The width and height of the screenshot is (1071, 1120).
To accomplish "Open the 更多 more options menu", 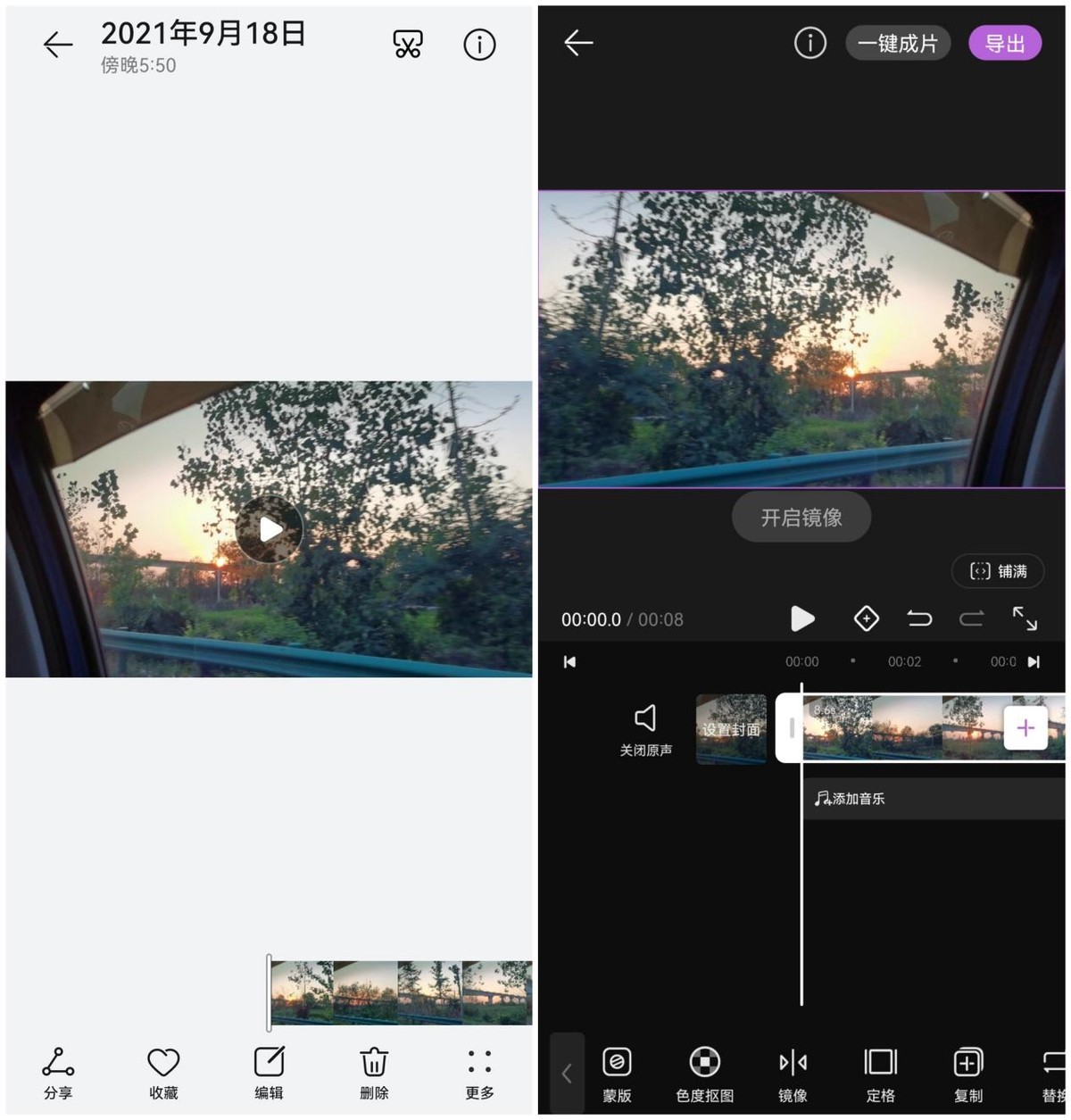I will [479, 1072].
